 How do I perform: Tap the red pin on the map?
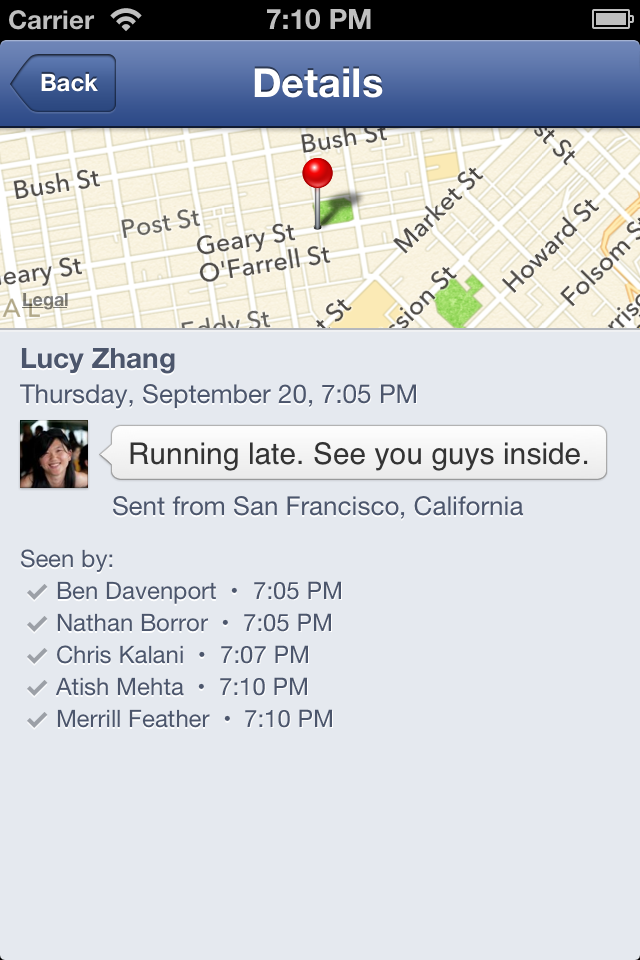pyautogui.click(x=318, y=175)
